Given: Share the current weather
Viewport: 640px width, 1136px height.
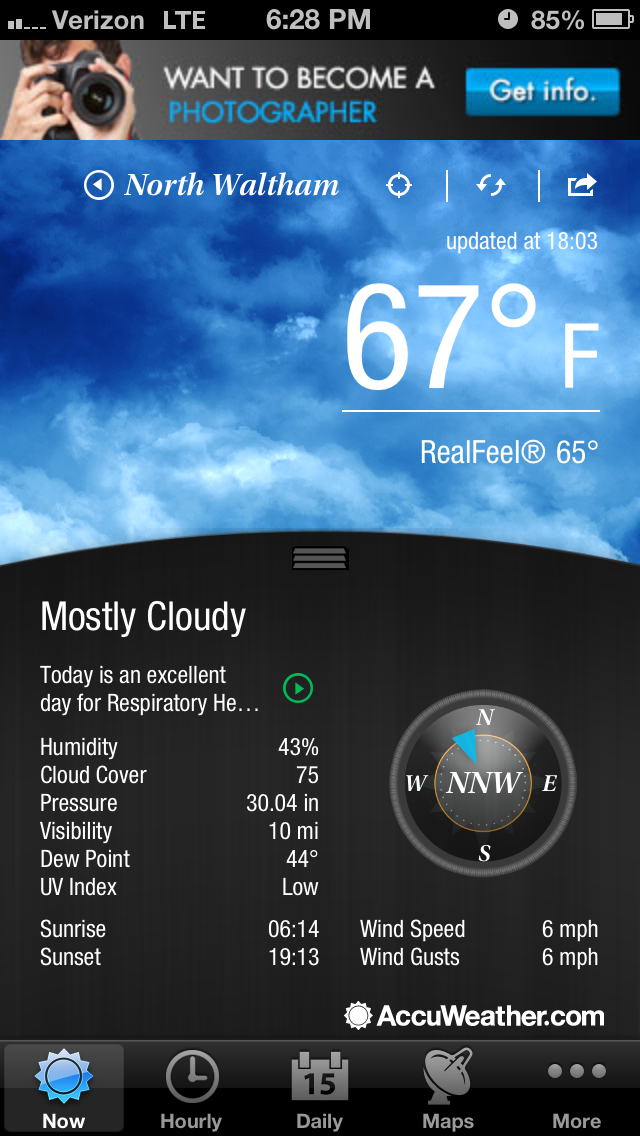Looking at the screenshot, I should click(x=581, y=185).
